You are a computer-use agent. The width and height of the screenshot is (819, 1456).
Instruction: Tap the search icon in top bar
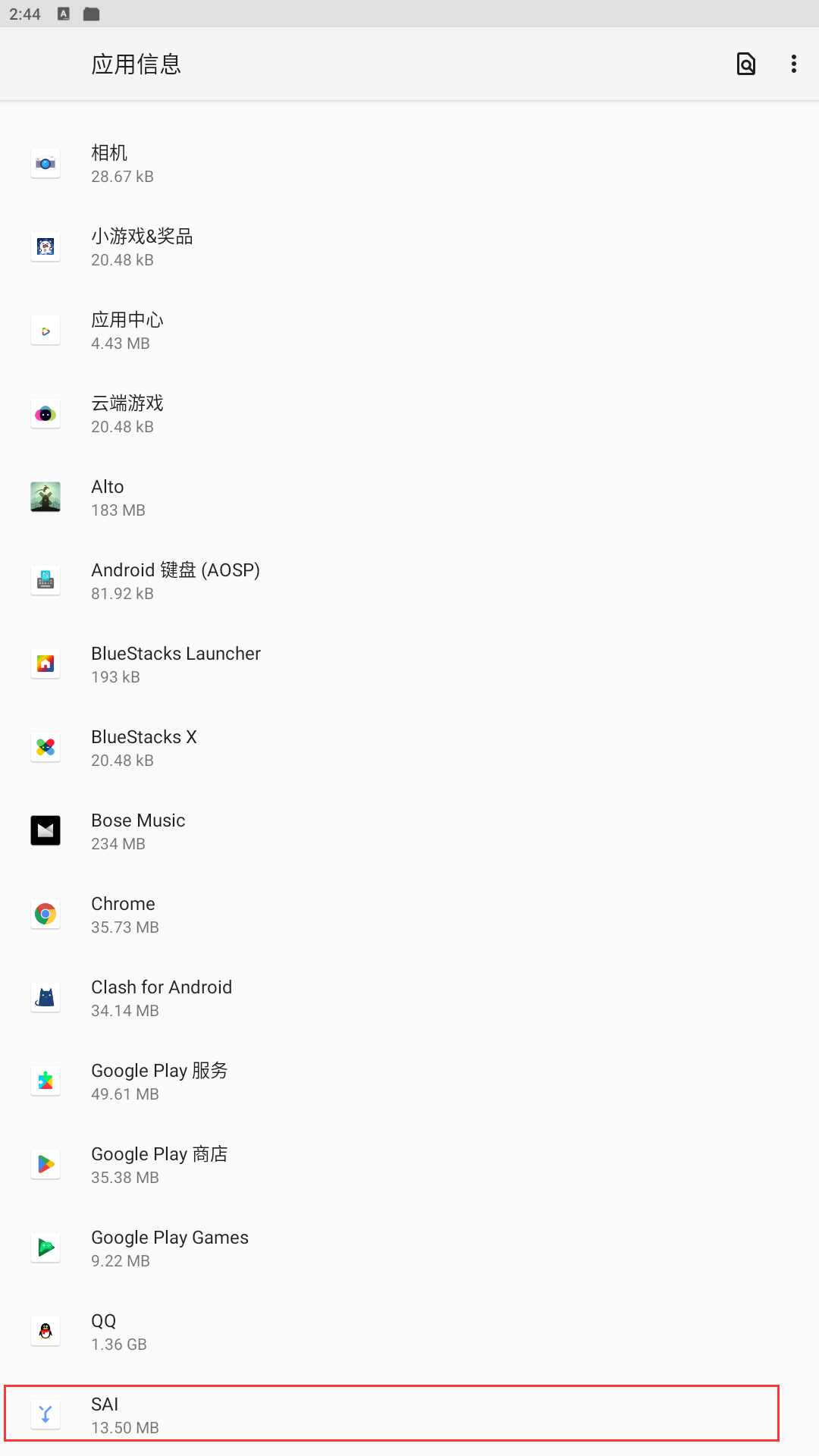coord(745,64)
